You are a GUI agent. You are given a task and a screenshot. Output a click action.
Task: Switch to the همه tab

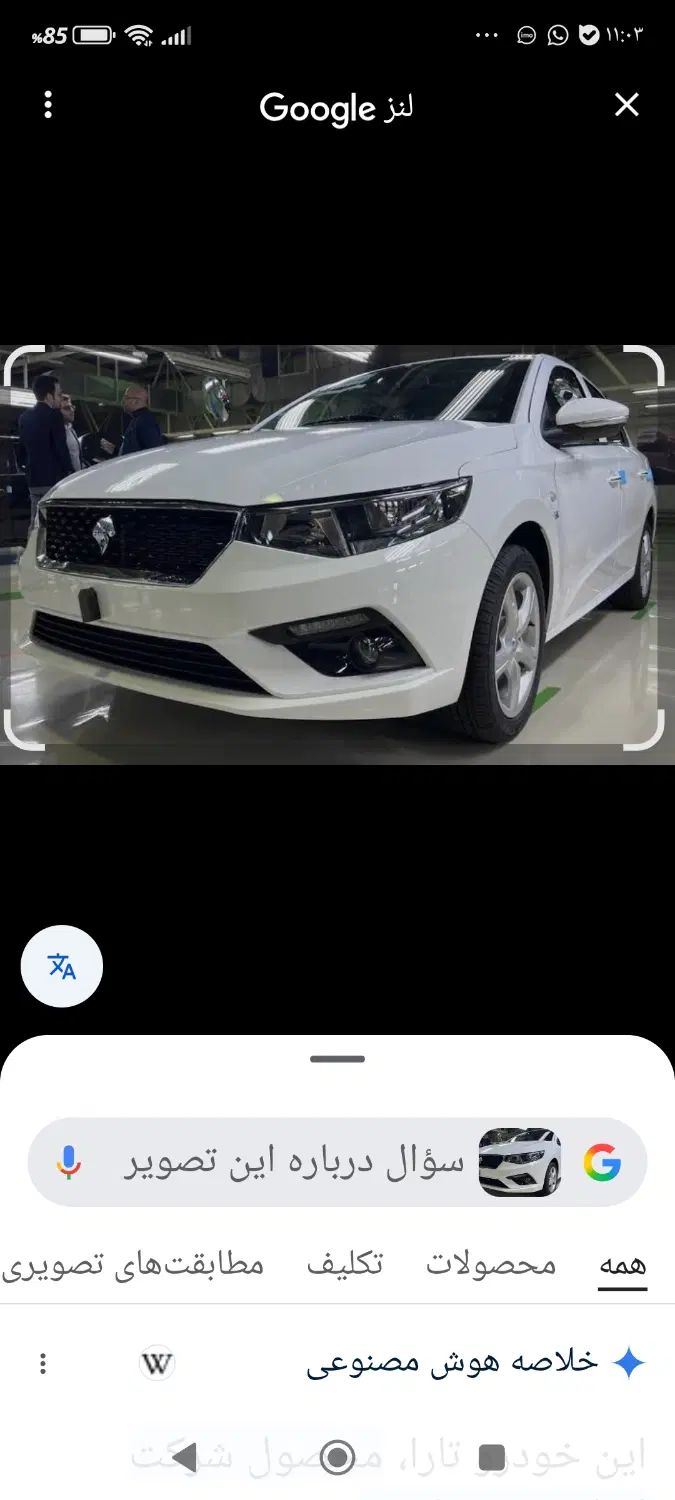pos(622,1264)
